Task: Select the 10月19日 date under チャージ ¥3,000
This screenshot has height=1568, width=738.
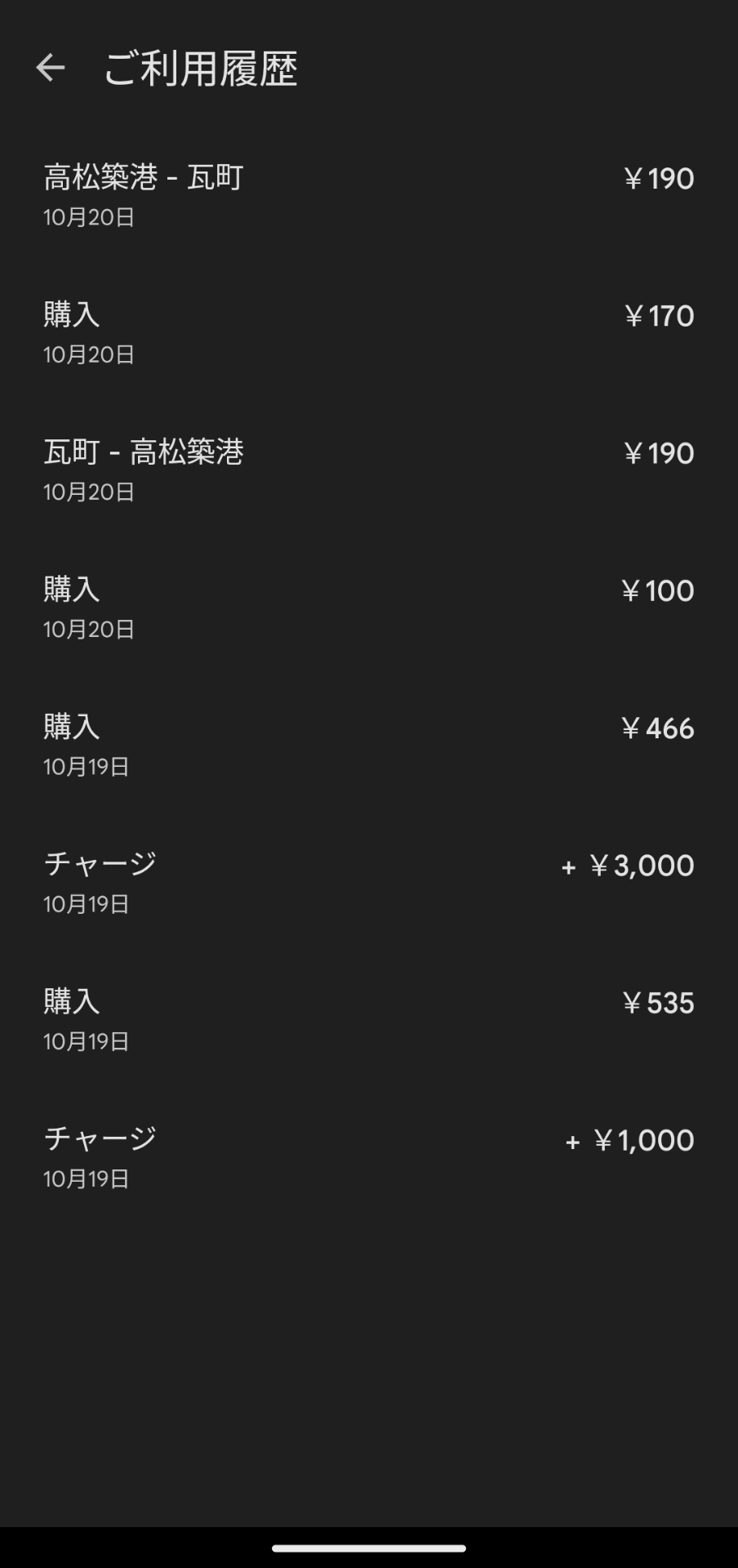Action: (88, 903)
